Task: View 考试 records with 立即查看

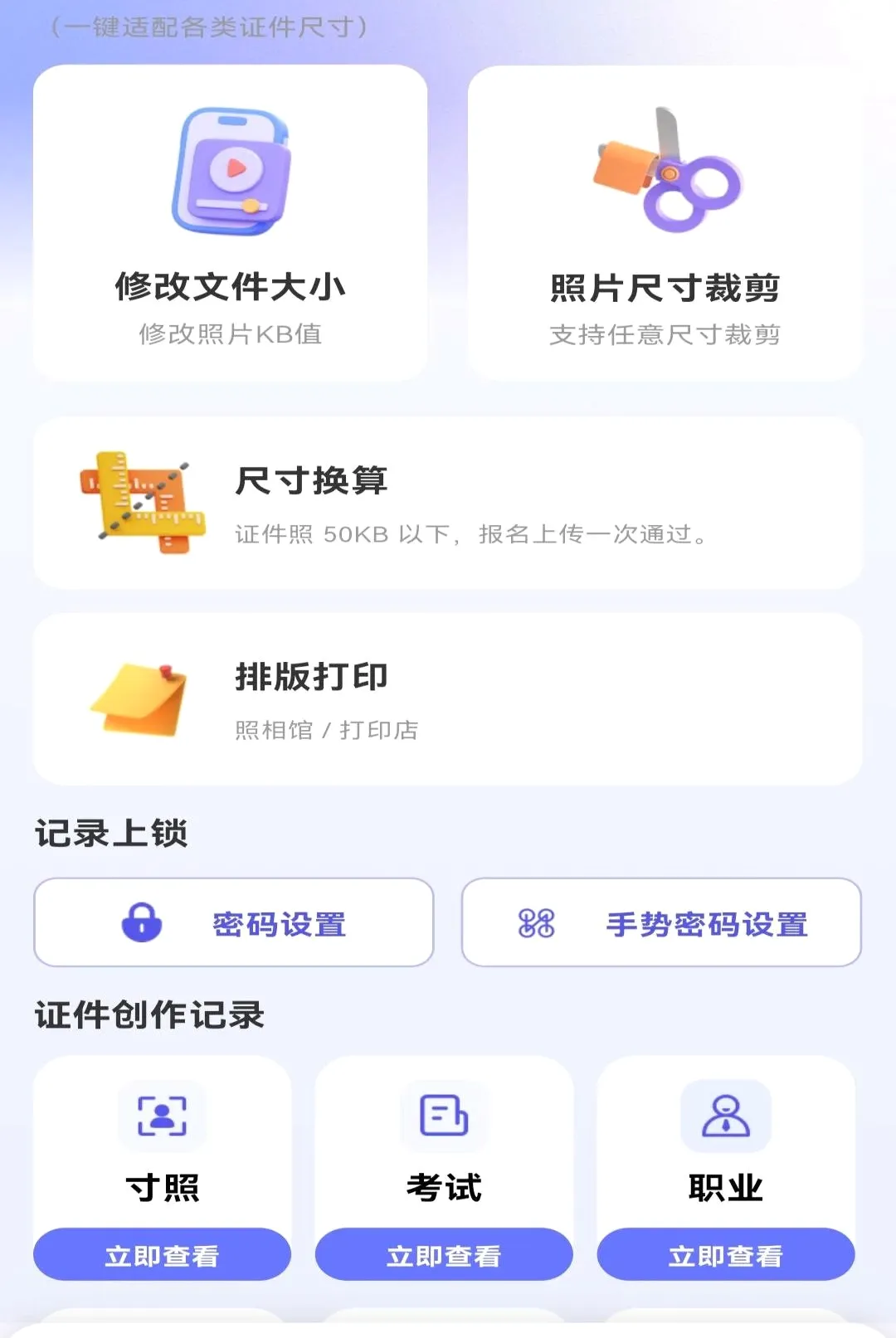Action: [x=444, y=1254]
